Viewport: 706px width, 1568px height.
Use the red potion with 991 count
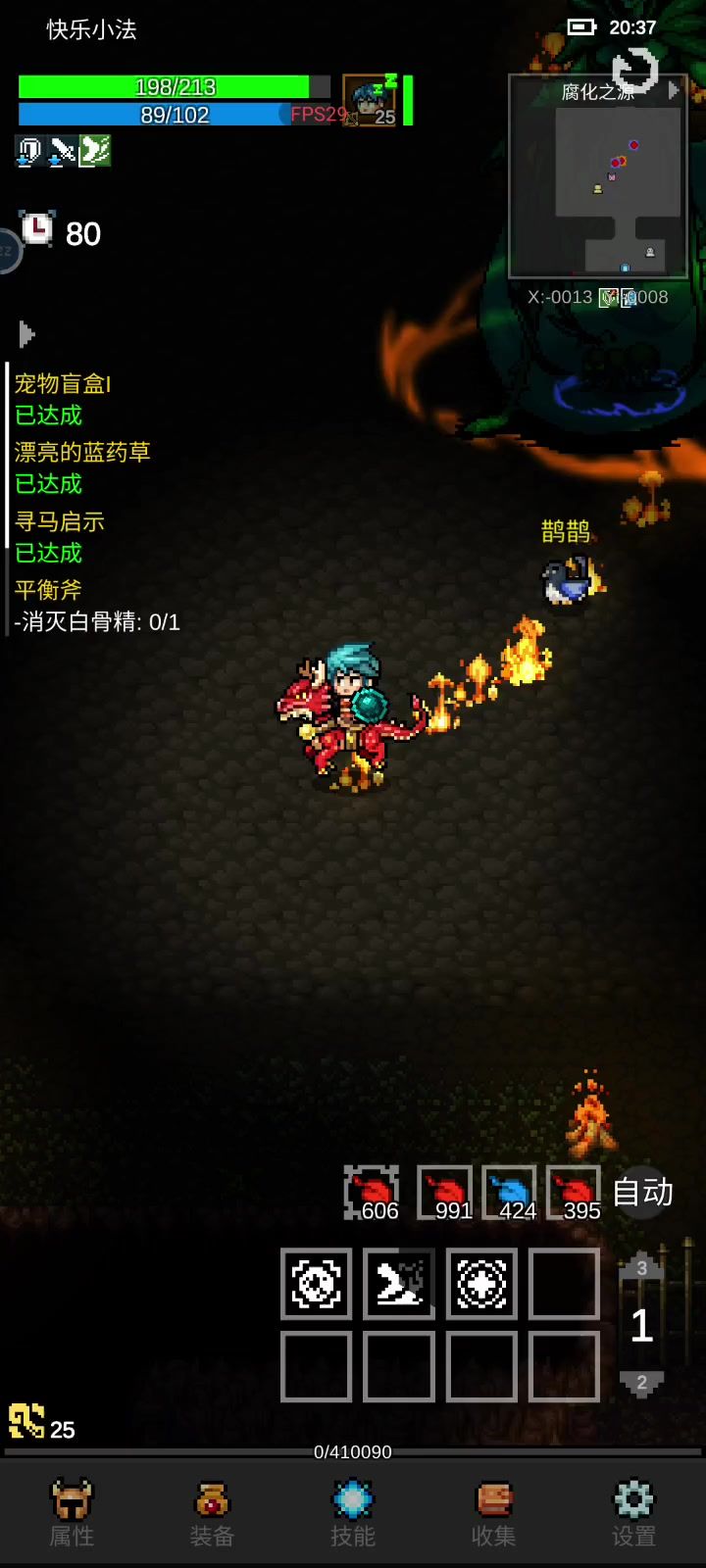(x=444, y=1193)
